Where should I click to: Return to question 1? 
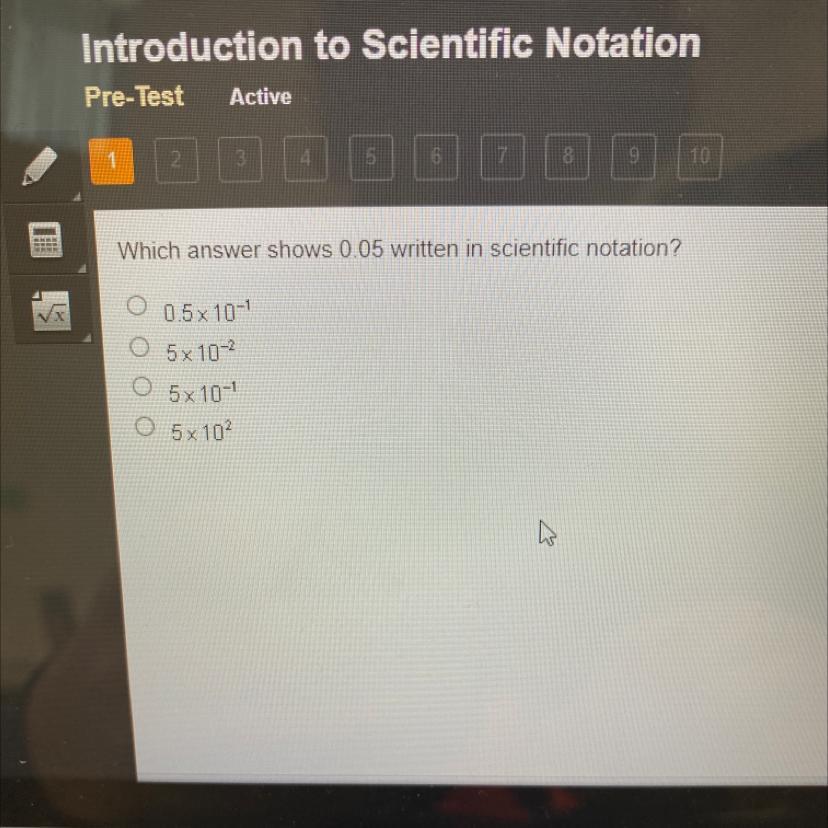coord(112,161)
